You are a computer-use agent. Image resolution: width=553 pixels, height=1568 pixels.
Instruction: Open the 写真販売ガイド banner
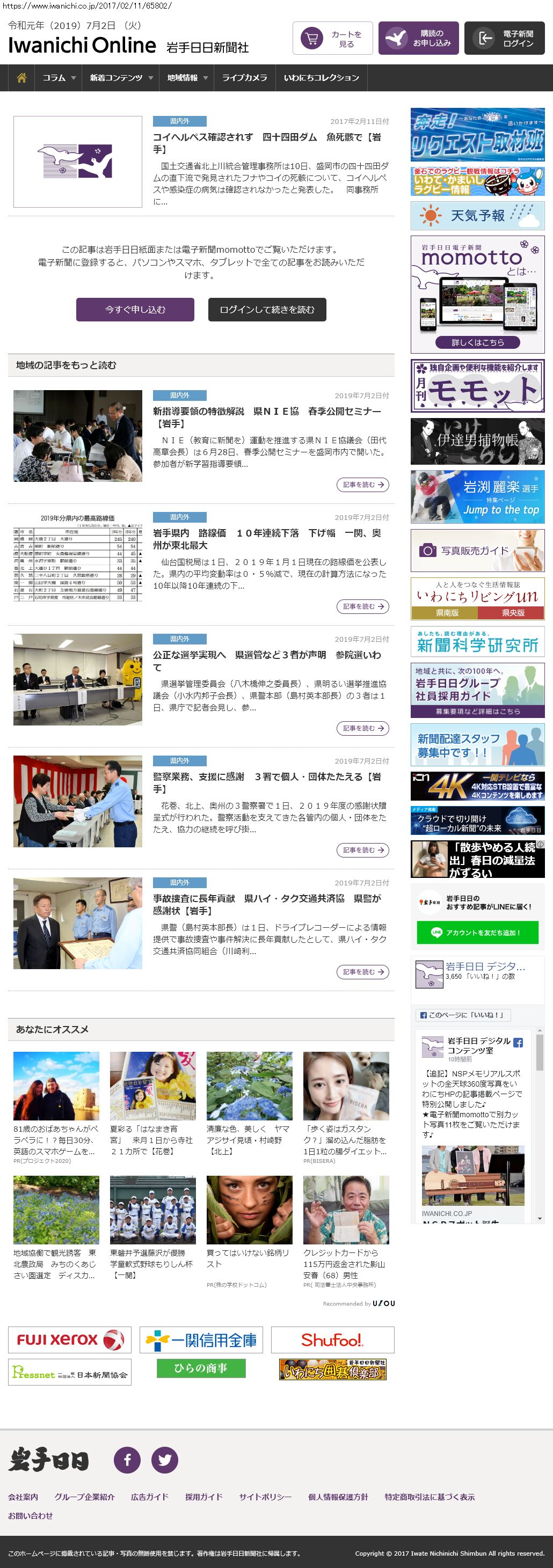pyautogui.click(x=477, y=550)
